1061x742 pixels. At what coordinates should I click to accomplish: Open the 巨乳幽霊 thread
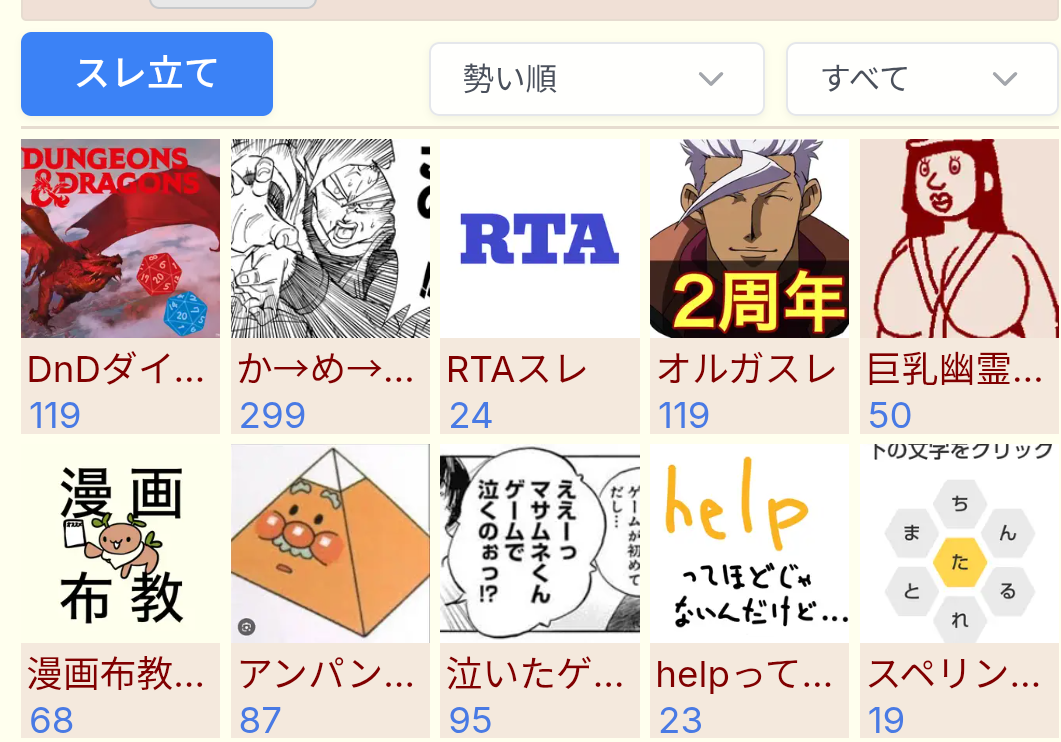(959, 240)
